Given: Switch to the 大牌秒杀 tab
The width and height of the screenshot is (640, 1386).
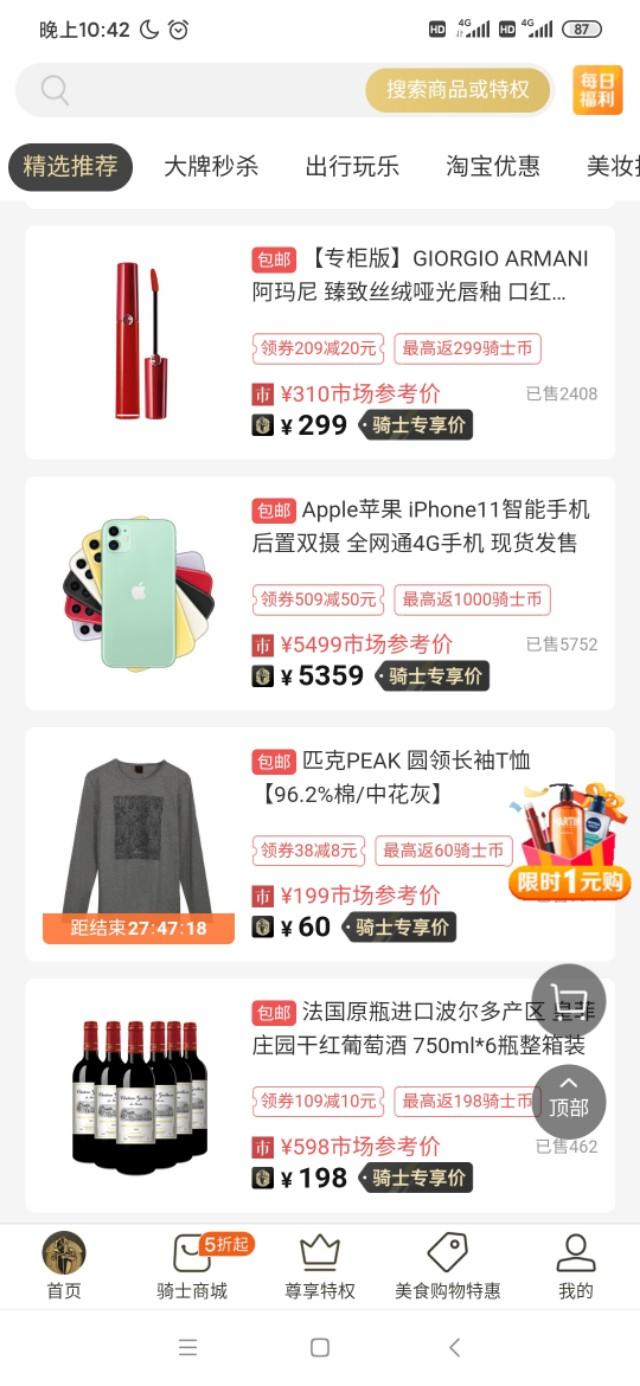Looking at the screenshot, I should [x=211, y=166].
